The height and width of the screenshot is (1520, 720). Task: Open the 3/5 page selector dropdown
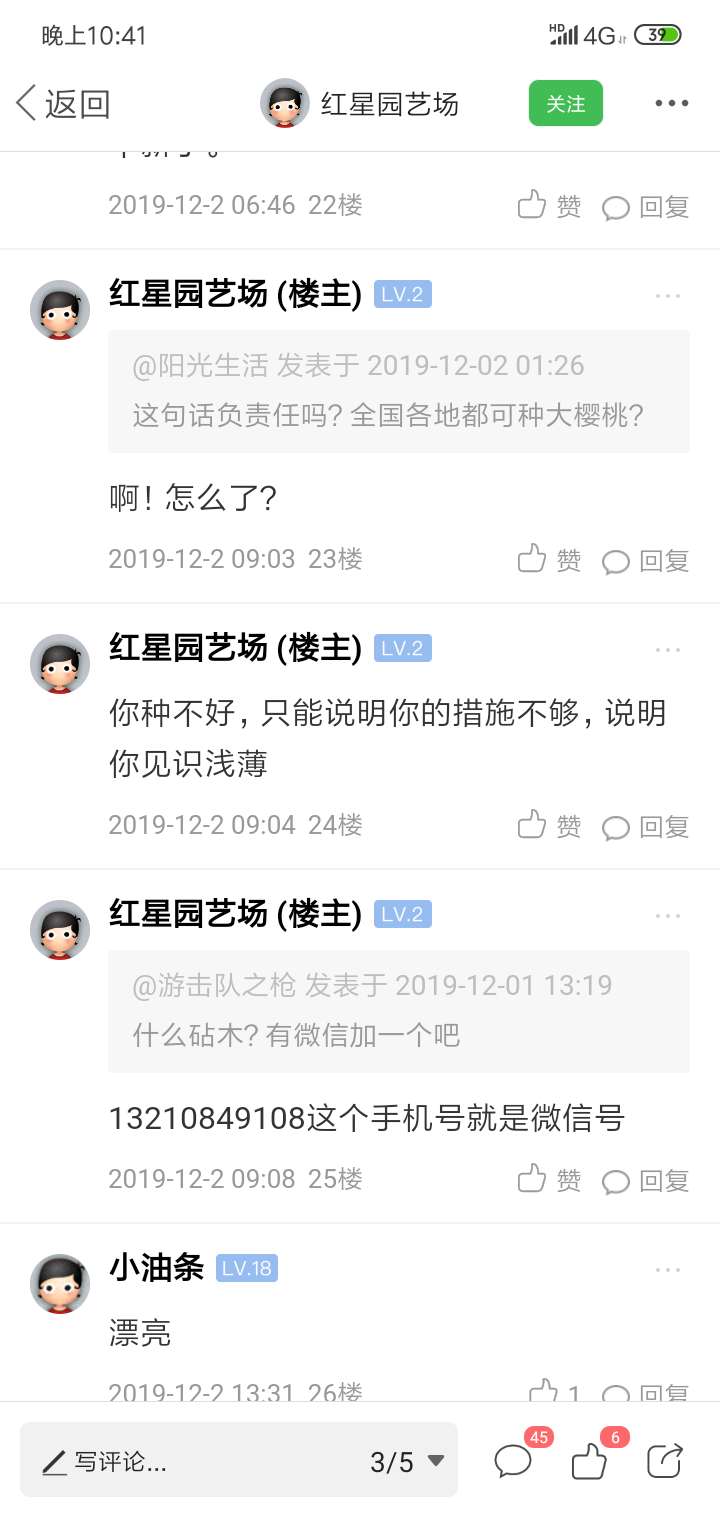(407, 1462)
